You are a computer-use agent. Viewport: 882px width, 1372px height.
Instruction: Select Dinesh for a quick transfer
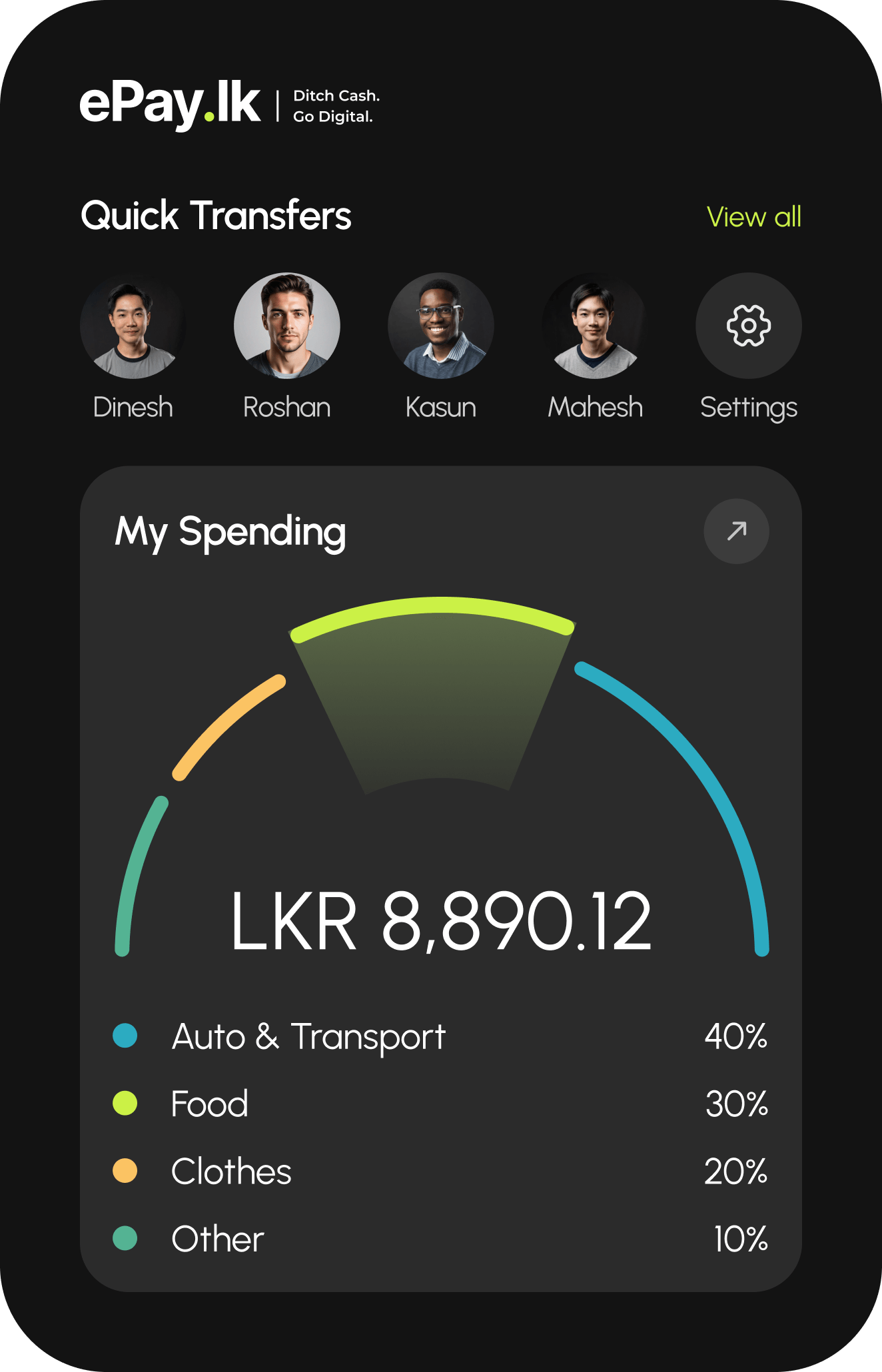133,326
